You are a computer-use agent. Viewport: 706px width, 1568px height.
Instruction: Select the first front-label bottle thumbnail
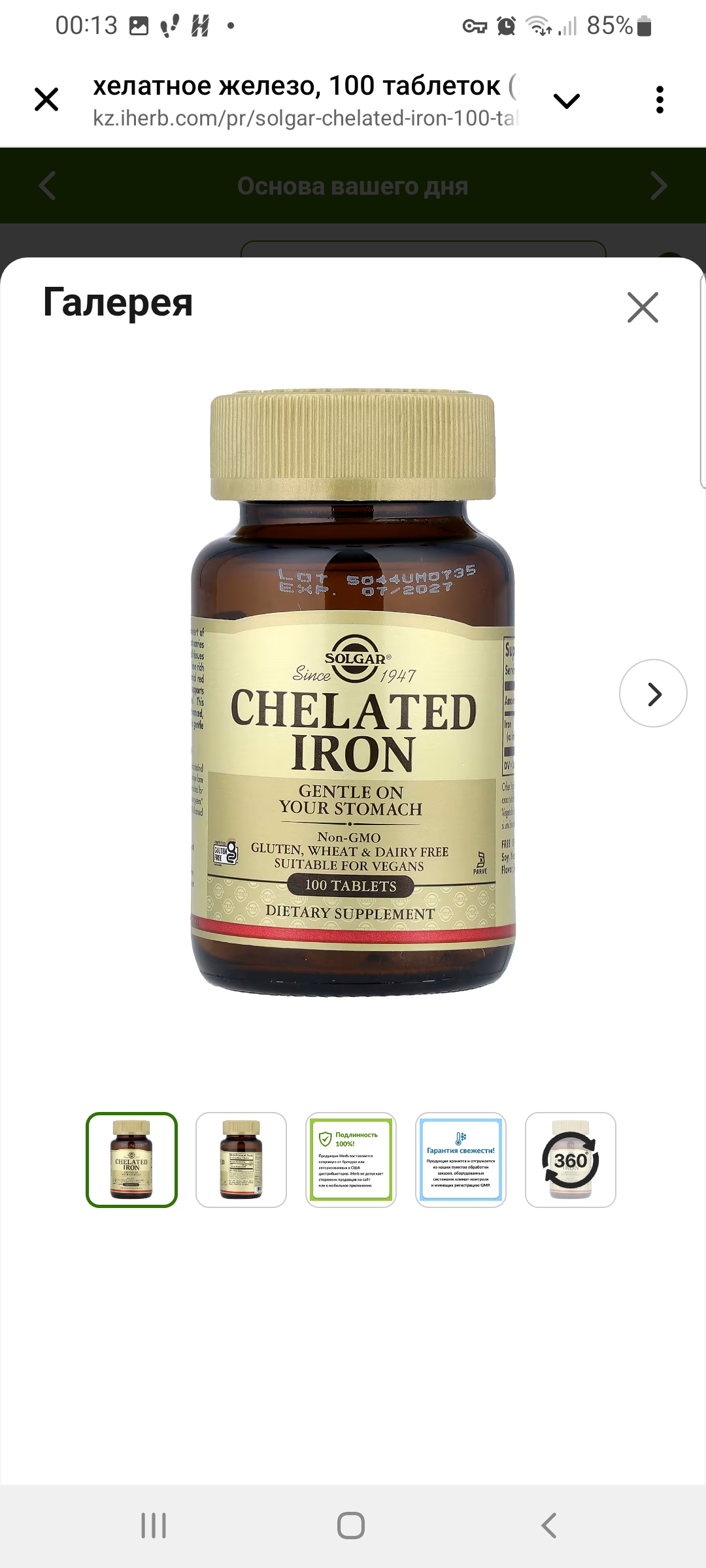[x=132, y=1160]
